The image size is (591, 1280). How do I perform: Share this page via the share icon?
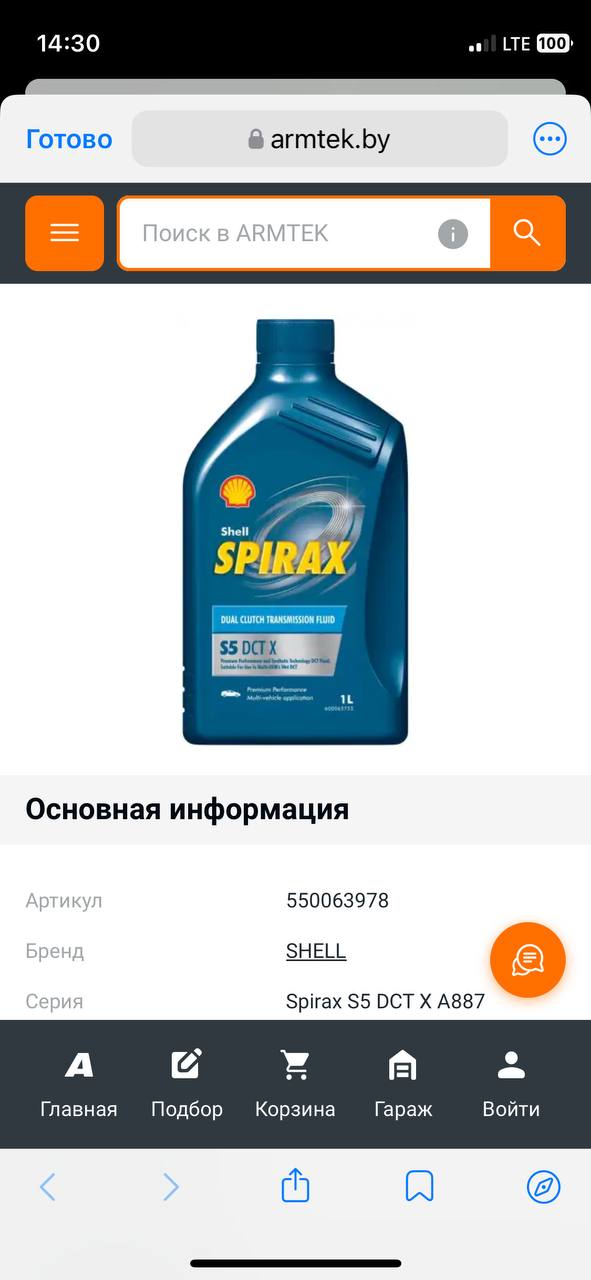pos(295,1186)
